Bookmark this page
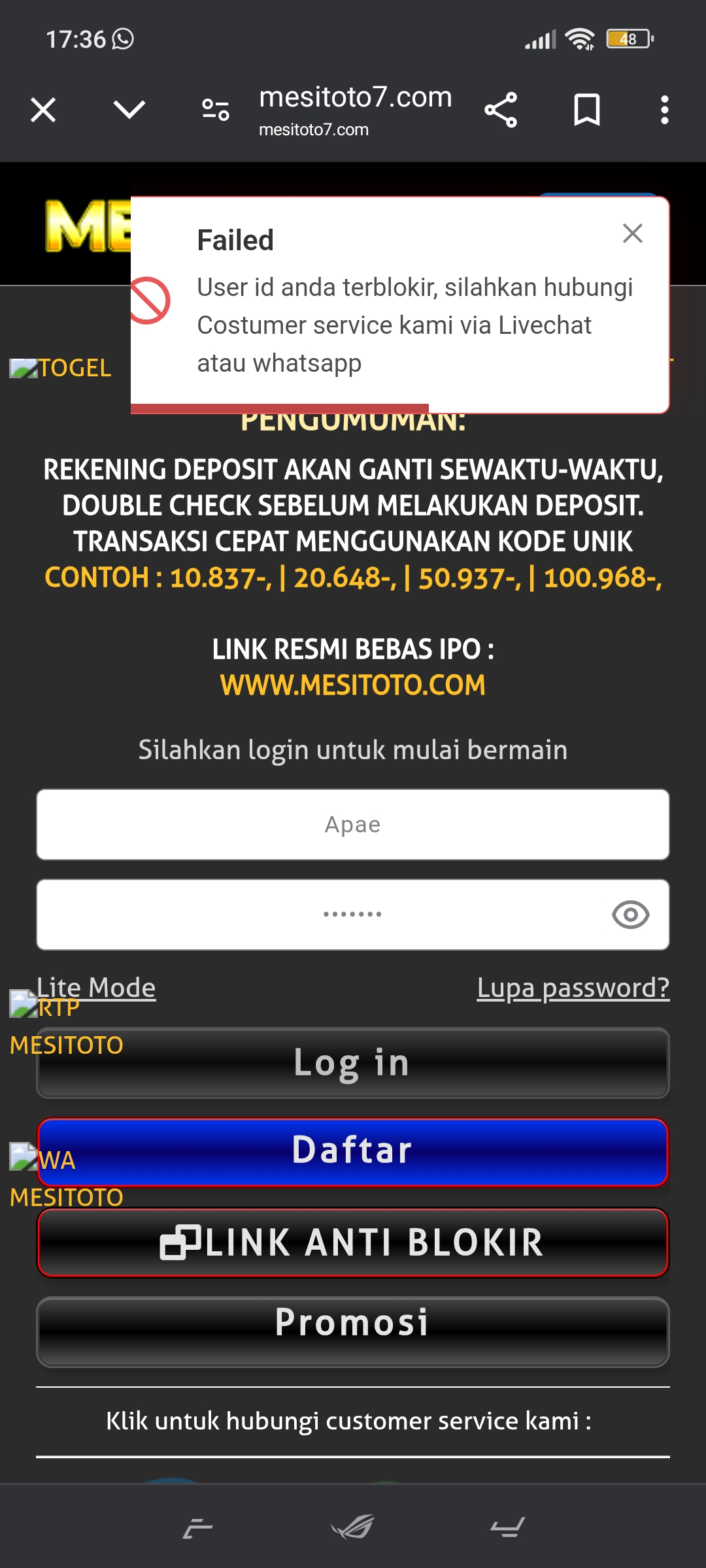 click(x=586, y=110)
